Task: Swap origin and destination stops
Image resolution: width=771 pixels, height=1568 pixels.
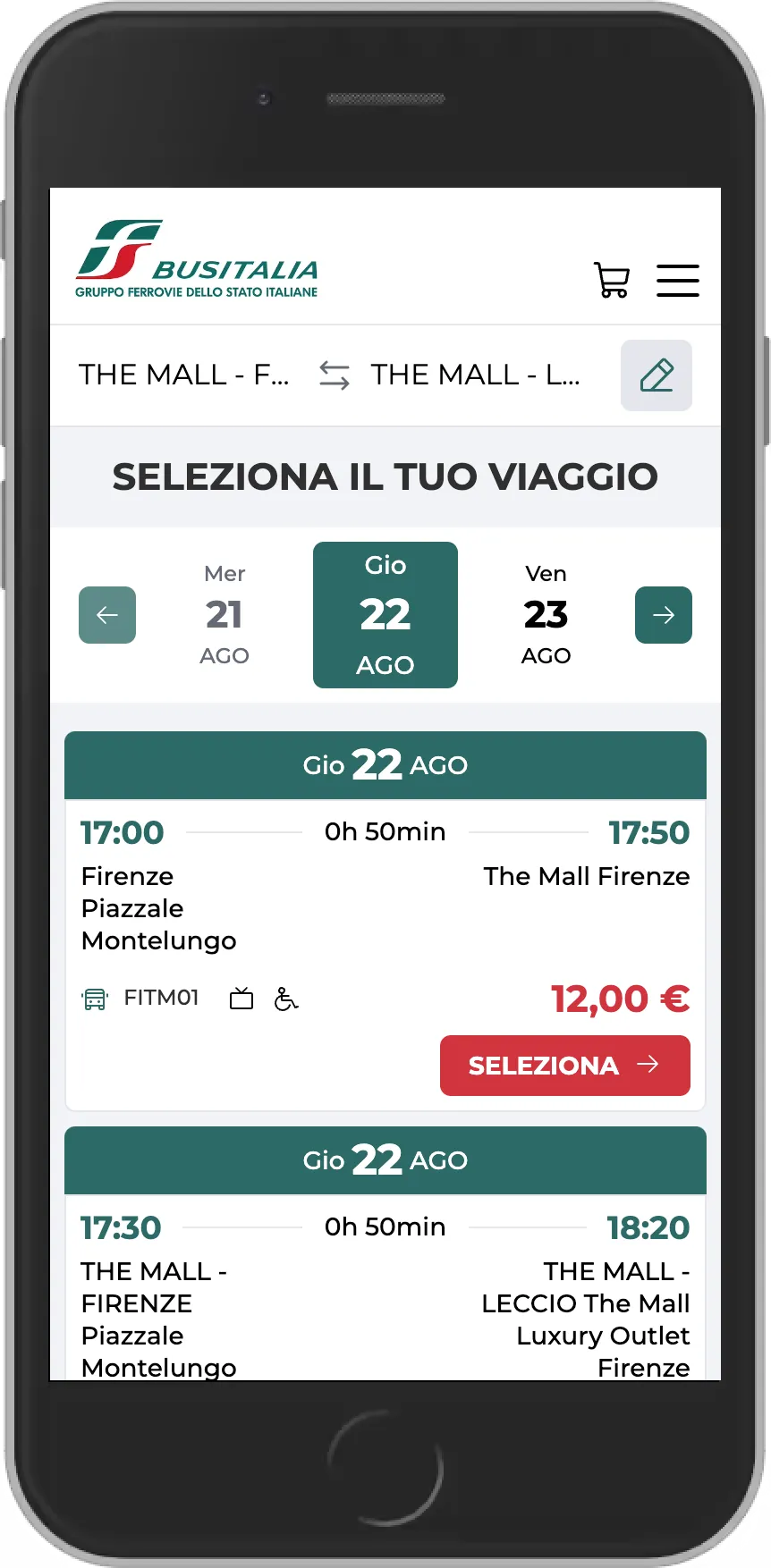Action: coord(335,375)
